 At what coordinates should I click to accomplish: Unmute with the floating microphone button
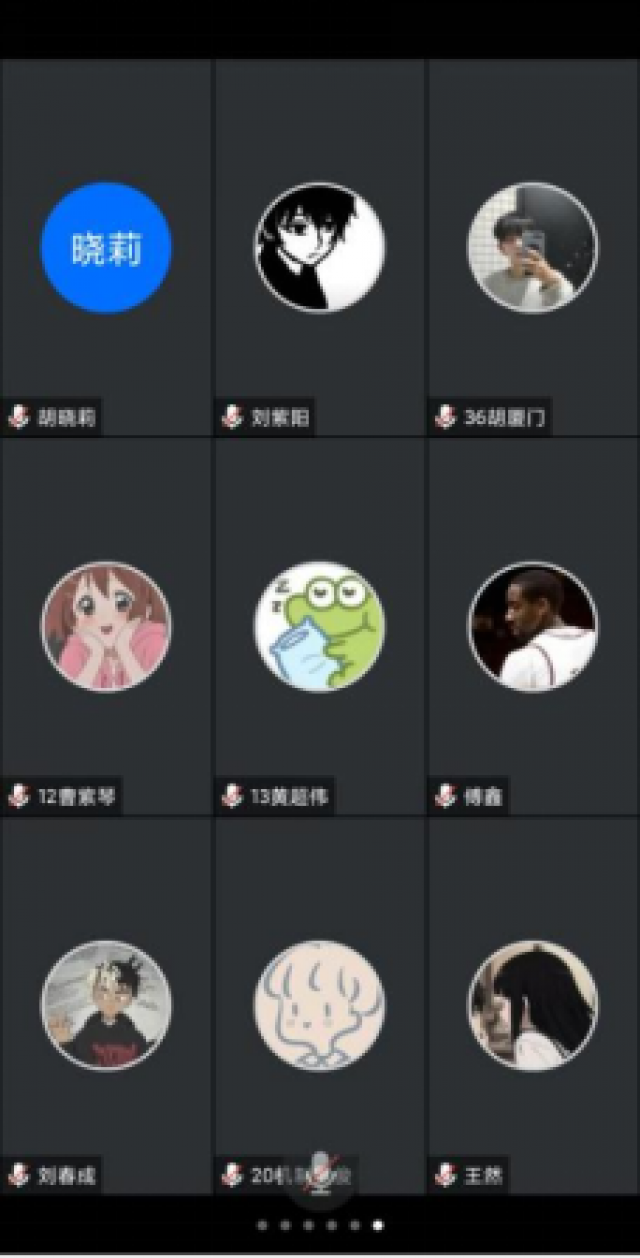point(320,1174)
